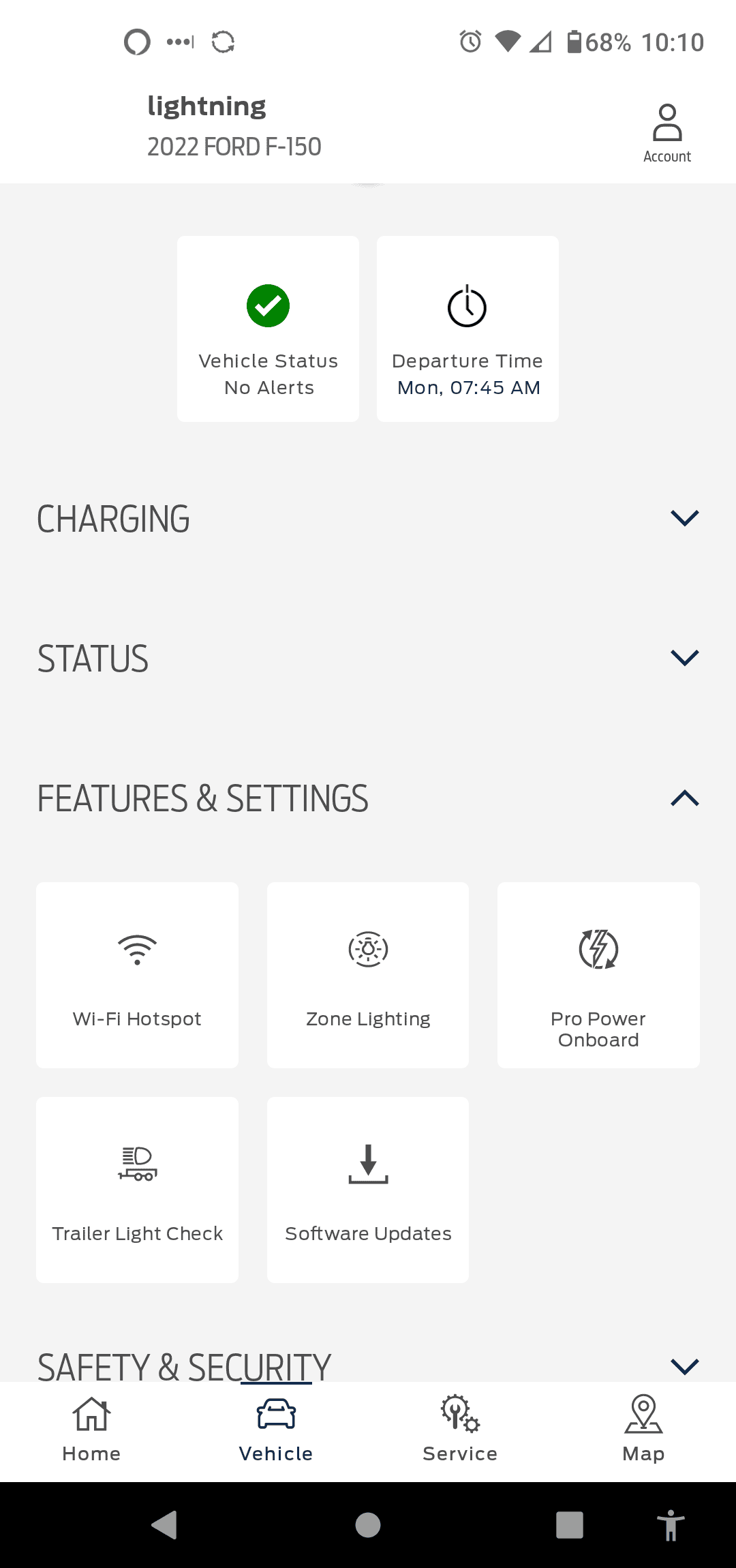Open Zone Lighting controls
Viewport: 736px width, 1568px height.
coord(368,975)
